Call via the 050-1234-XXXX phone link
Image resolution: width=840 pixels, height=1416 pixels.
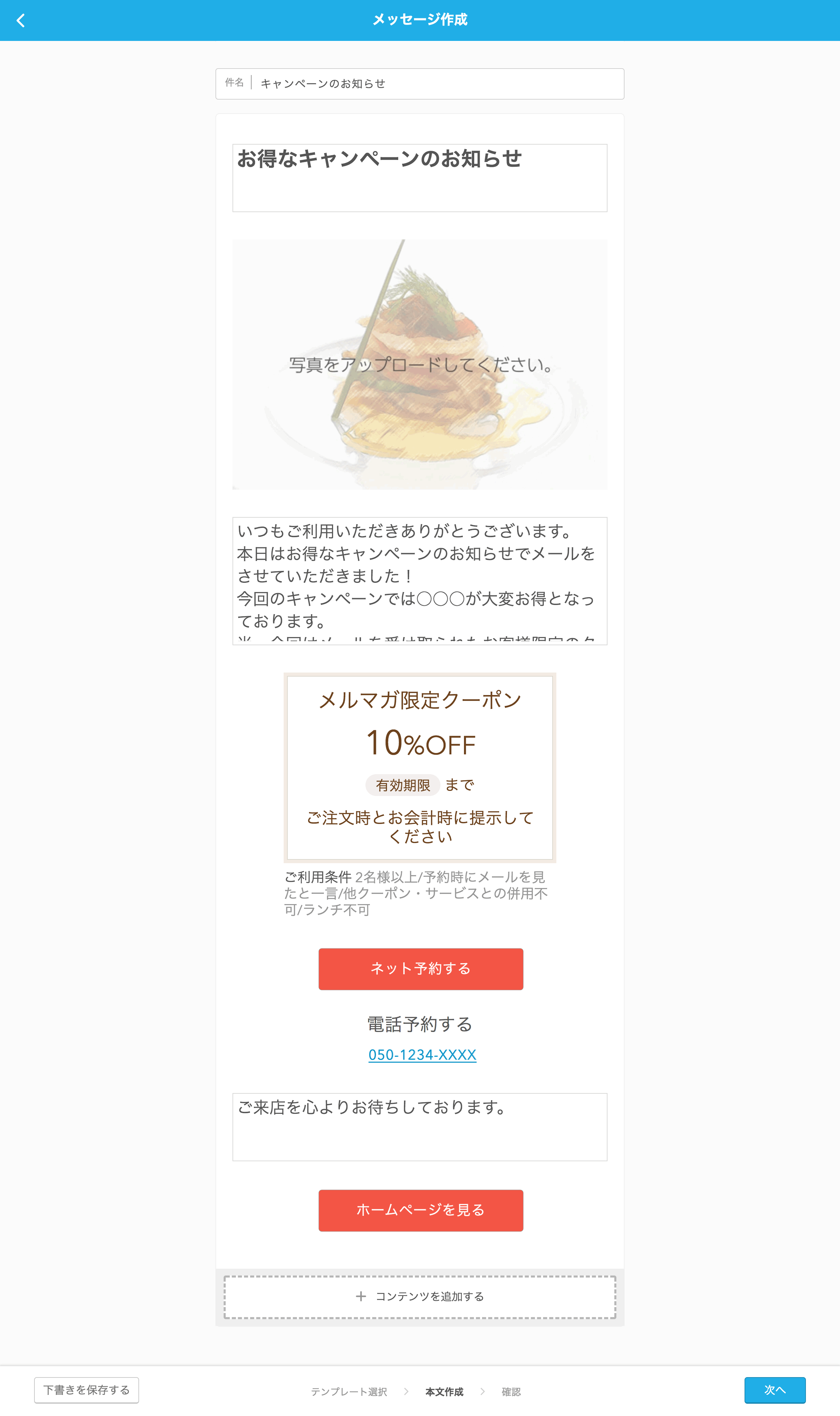(x=423, y=1055)
